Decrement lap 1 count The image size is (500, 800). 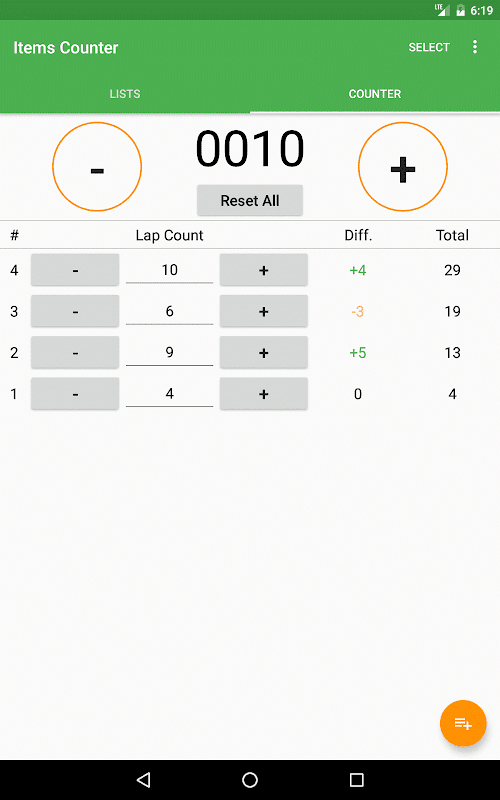coord(75,394)
